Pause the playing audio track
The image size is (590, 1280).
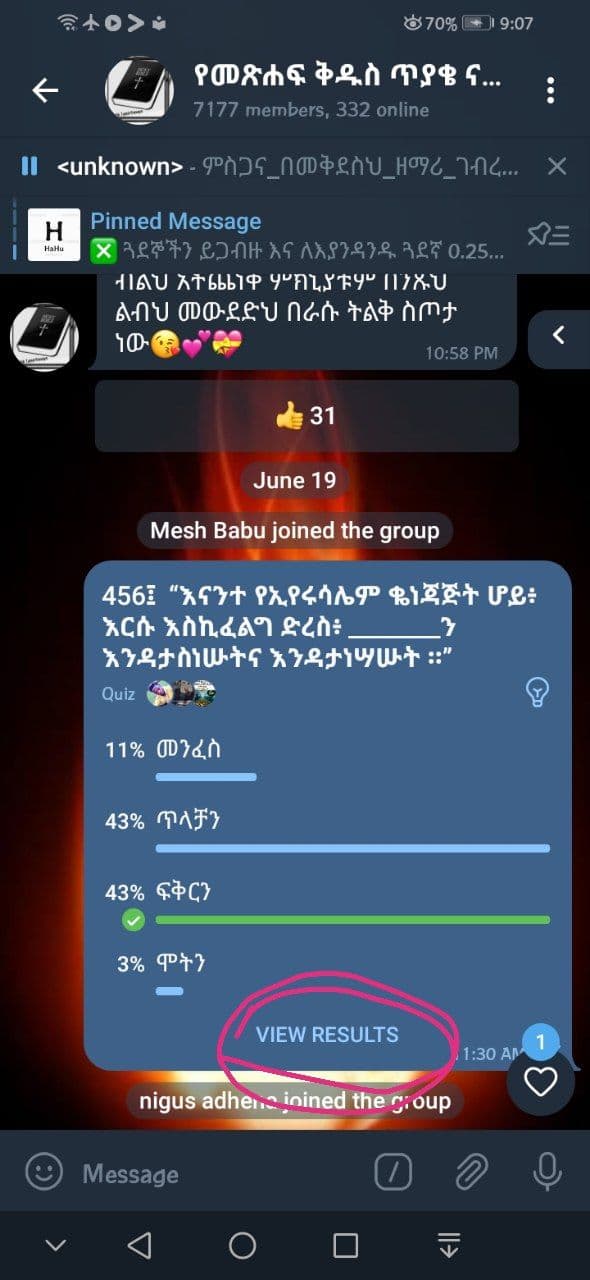click(30, 166)
